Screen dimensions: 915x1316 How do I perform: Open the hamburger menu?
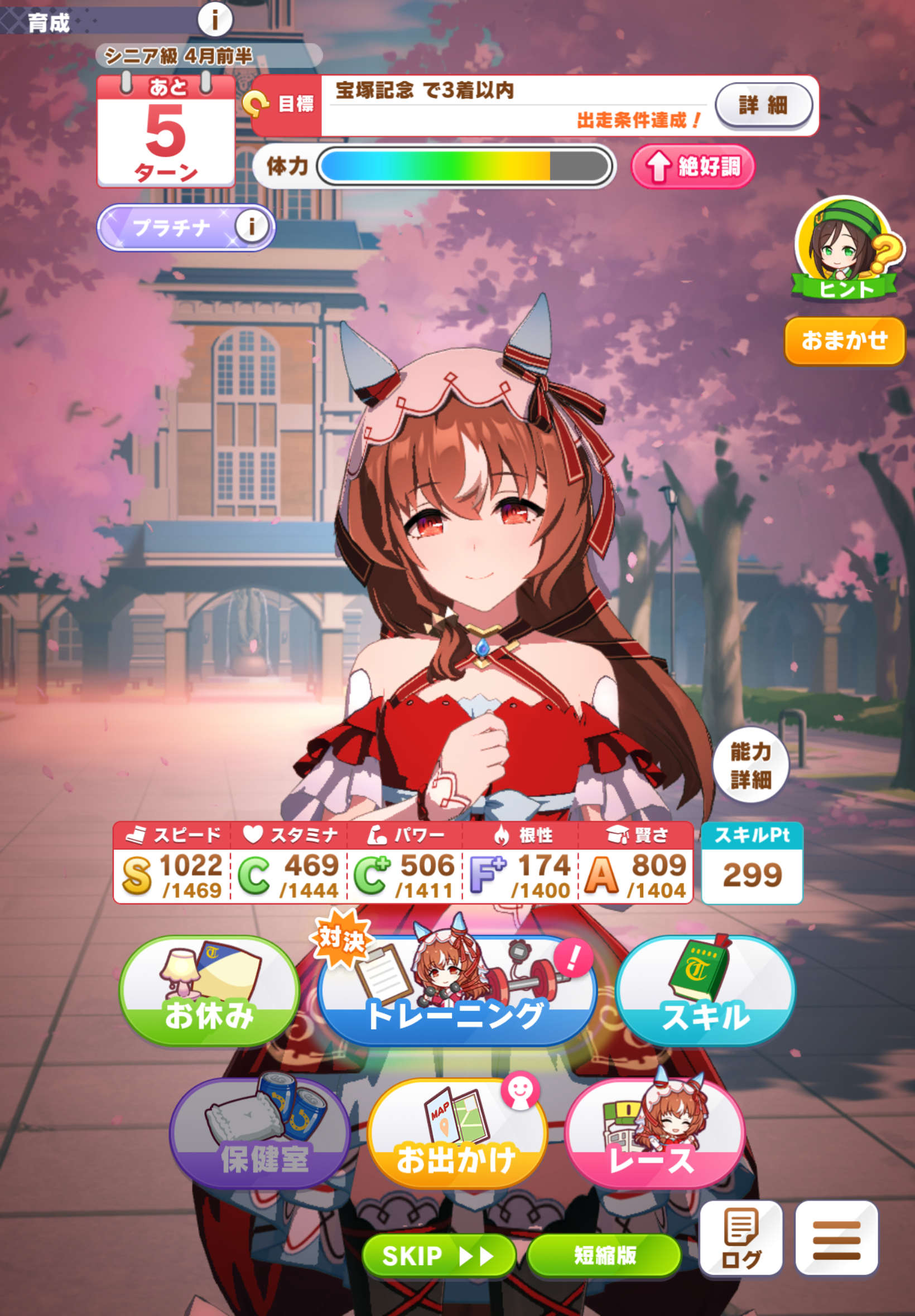[836, 1239]
